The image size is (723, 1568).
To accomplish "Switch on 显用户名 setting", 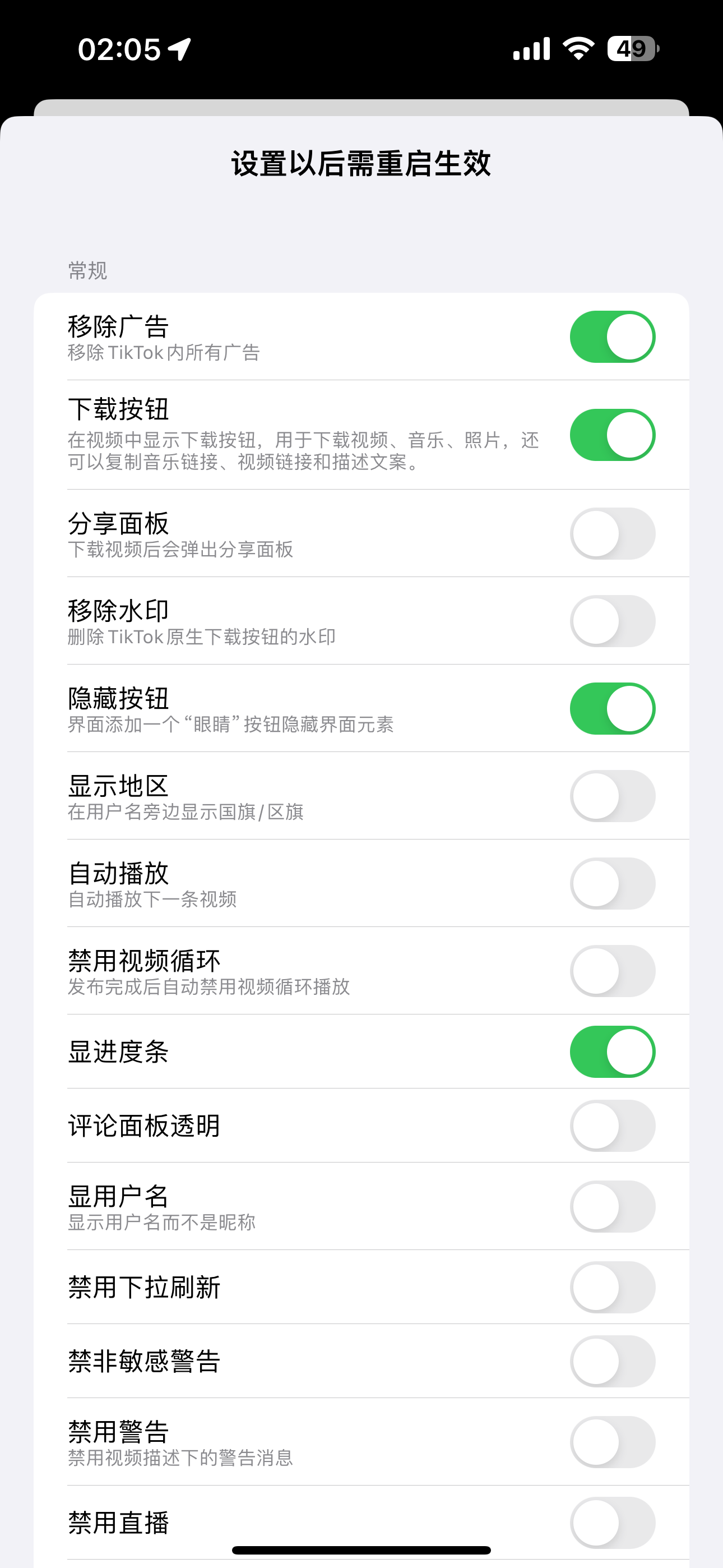I will (612, 1206).
